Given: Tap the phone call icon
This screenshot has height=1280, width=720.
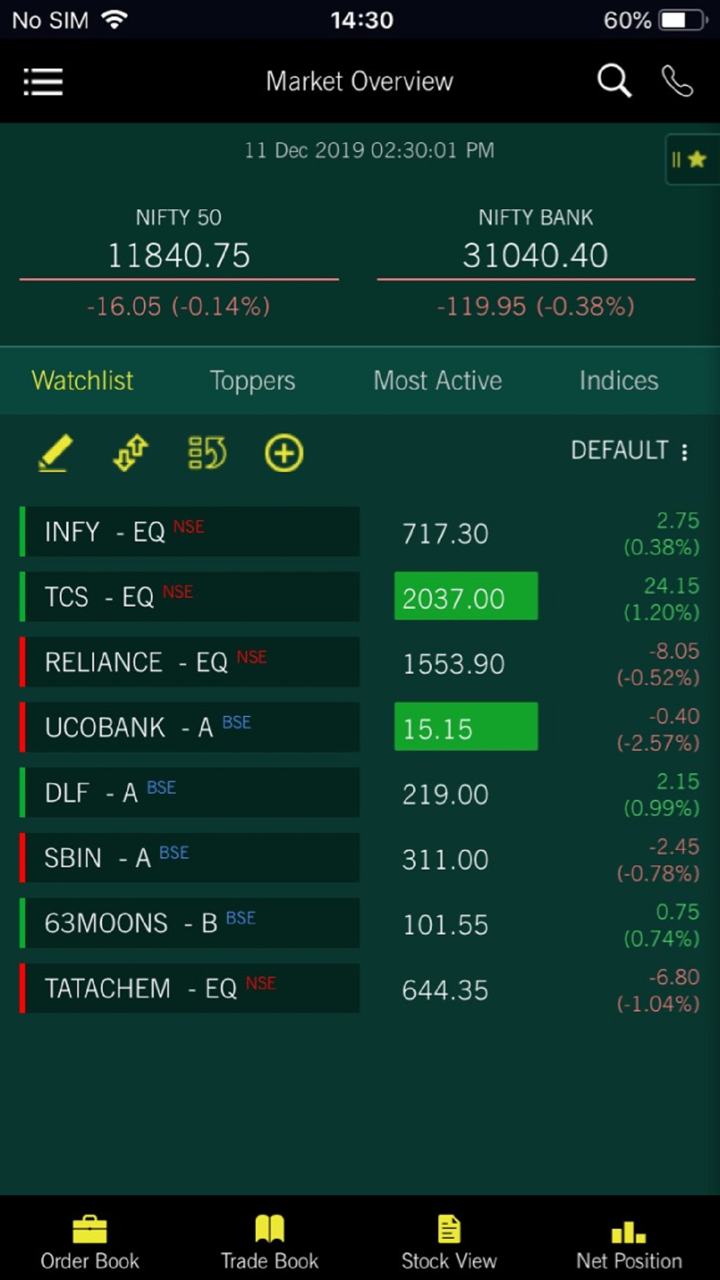Looking at the screenshot, I should pos(677,81).
